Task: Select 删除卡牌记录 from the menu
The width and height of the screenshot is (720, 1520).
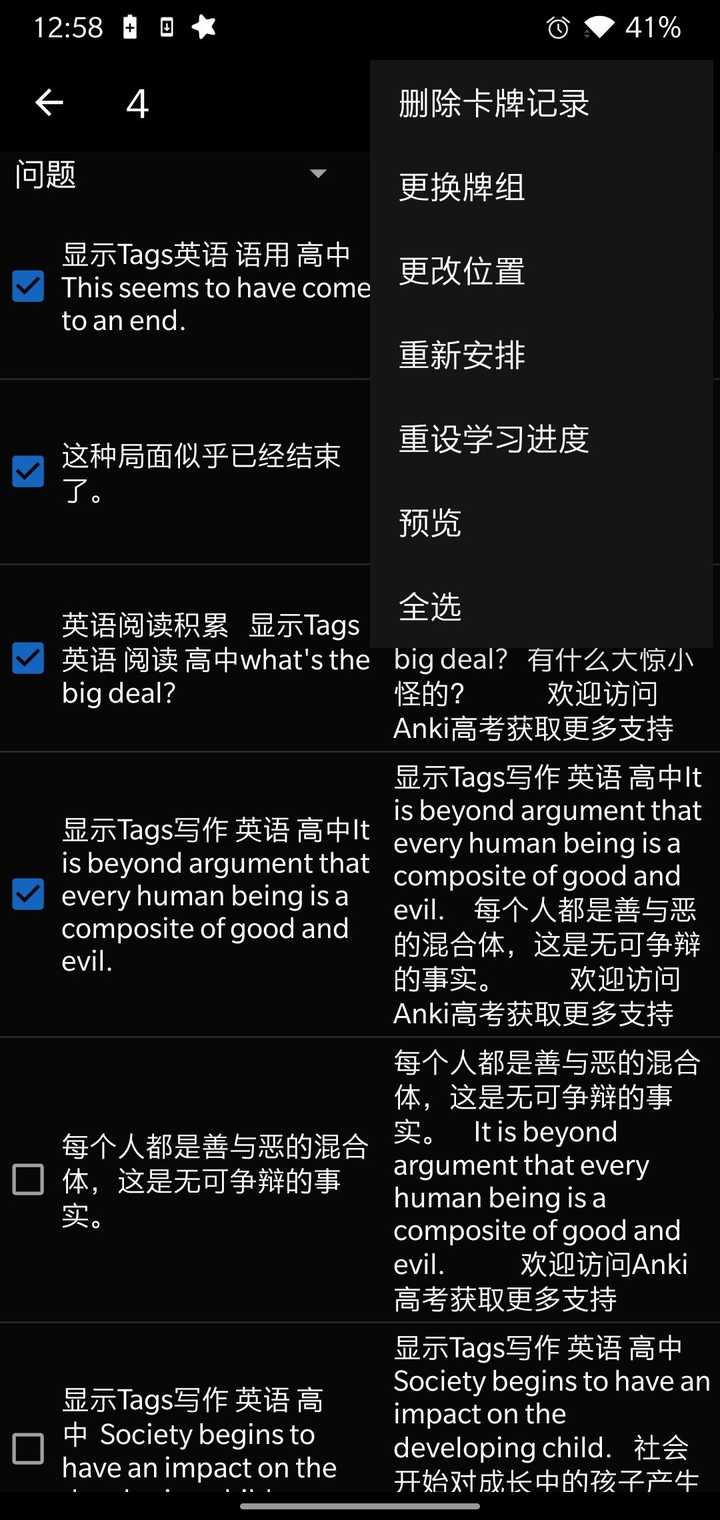Action: 494,104
